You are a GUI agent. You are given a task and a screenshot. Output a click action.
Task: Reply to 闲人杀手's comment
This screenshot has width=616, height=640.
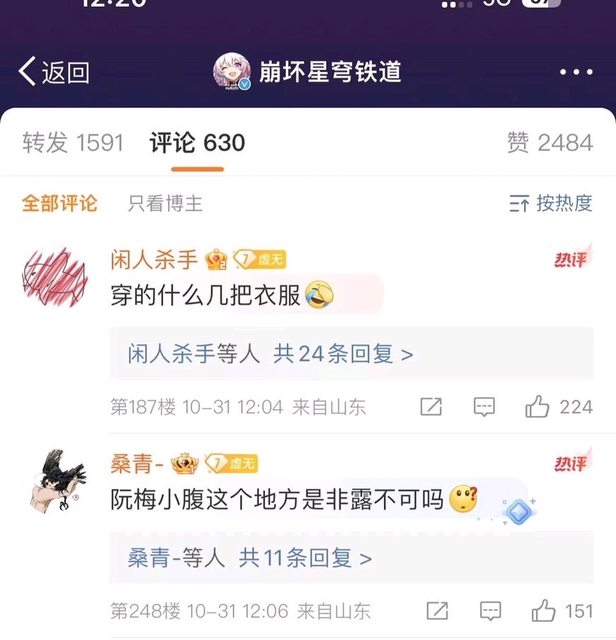(x=484, y=407)
